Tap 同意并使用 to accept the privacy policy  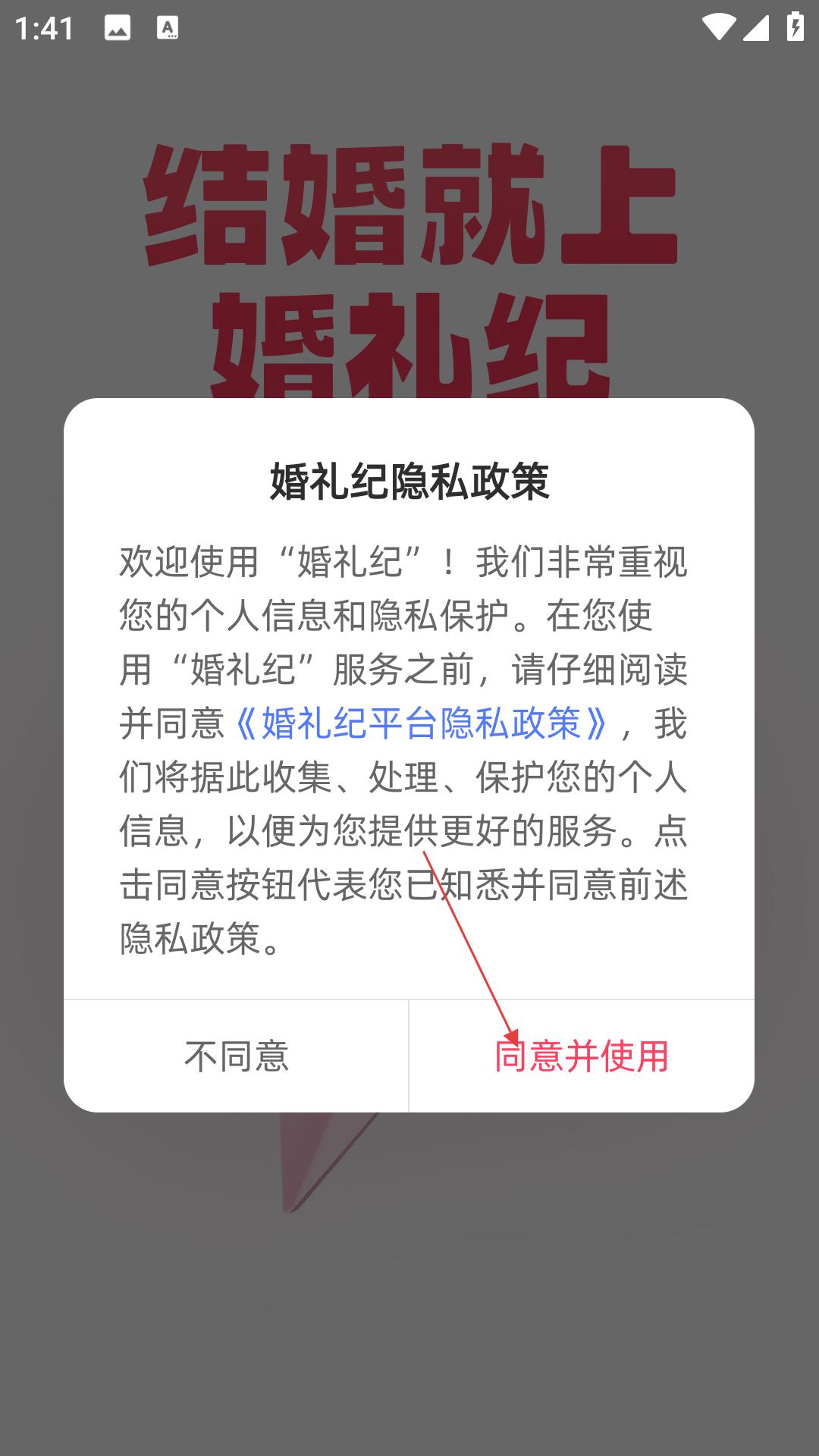581,1056
